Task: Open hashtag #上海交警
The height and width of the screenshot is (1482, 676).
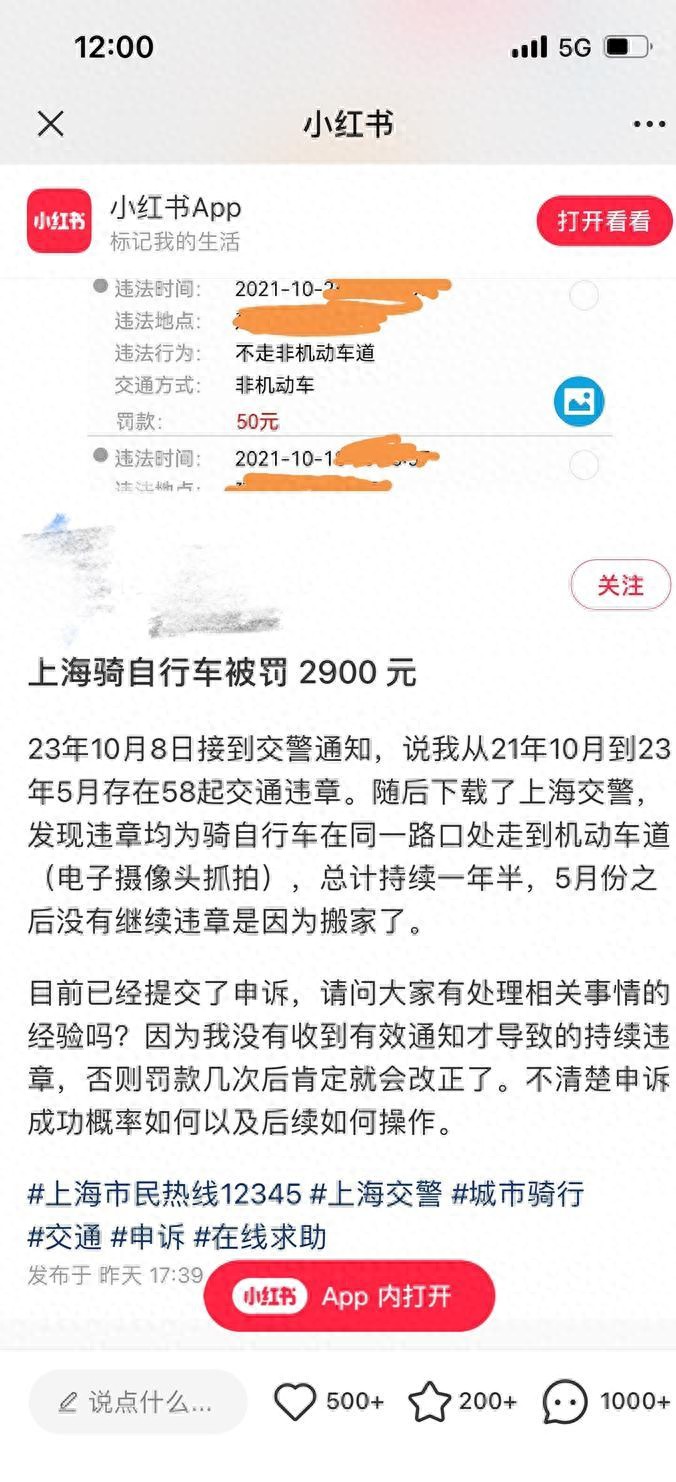Action: click(376, 1194)
